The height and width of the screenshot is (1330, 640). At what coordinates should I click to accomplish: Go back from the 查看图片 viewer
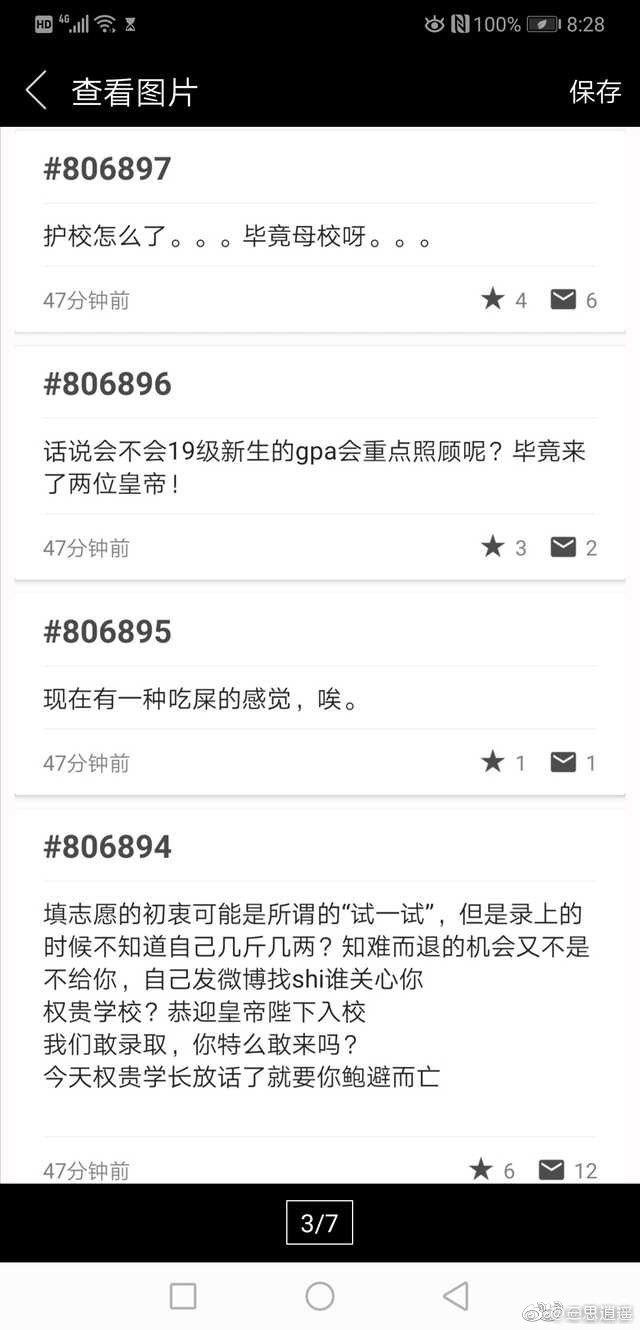(x=36, y=90)
